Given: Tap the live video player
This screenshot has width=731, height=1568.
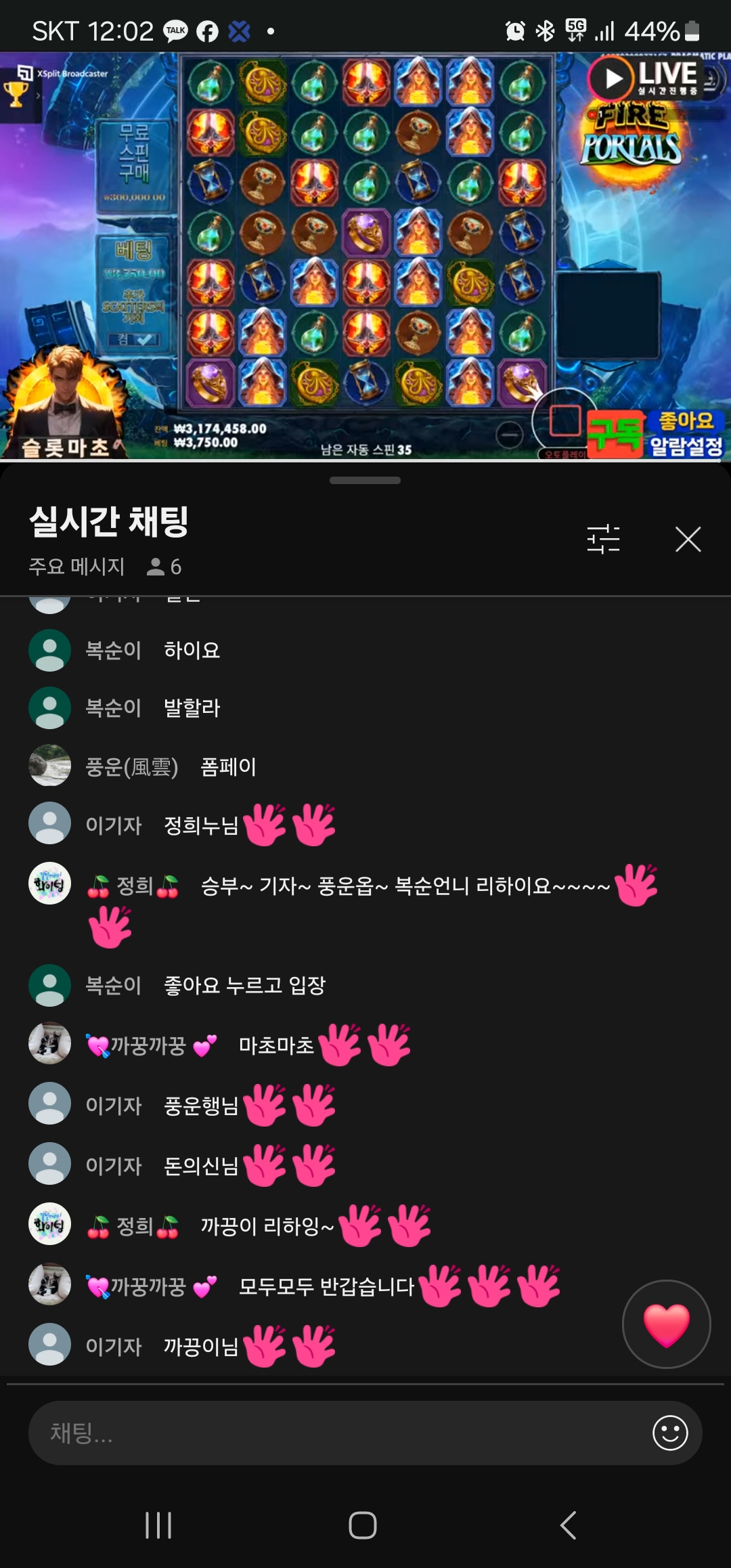Looking at the screenshot, I should pyautogui.click(x=365, y=256).
